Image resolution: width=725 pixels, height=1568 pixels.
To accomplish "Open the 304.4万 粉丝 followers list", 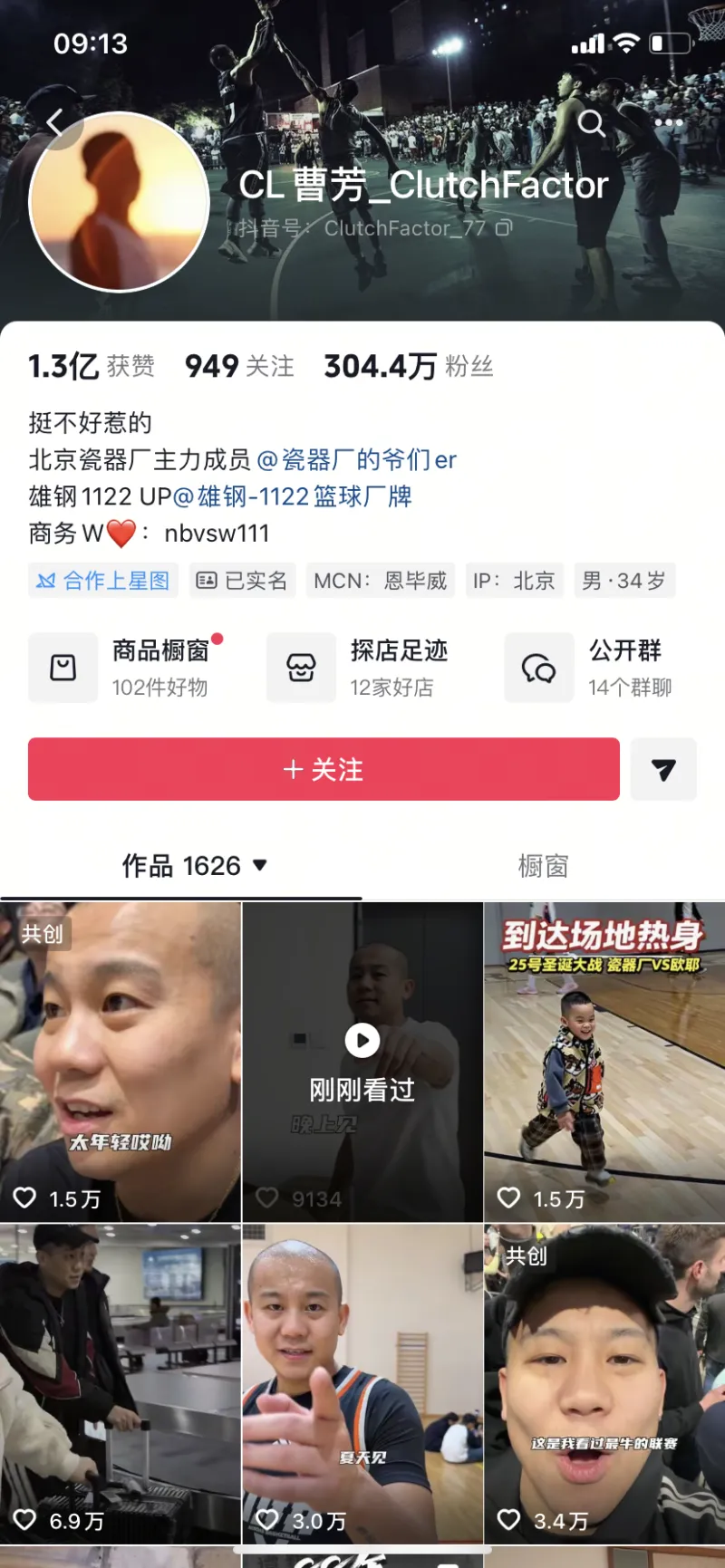I will coord(408,366).
